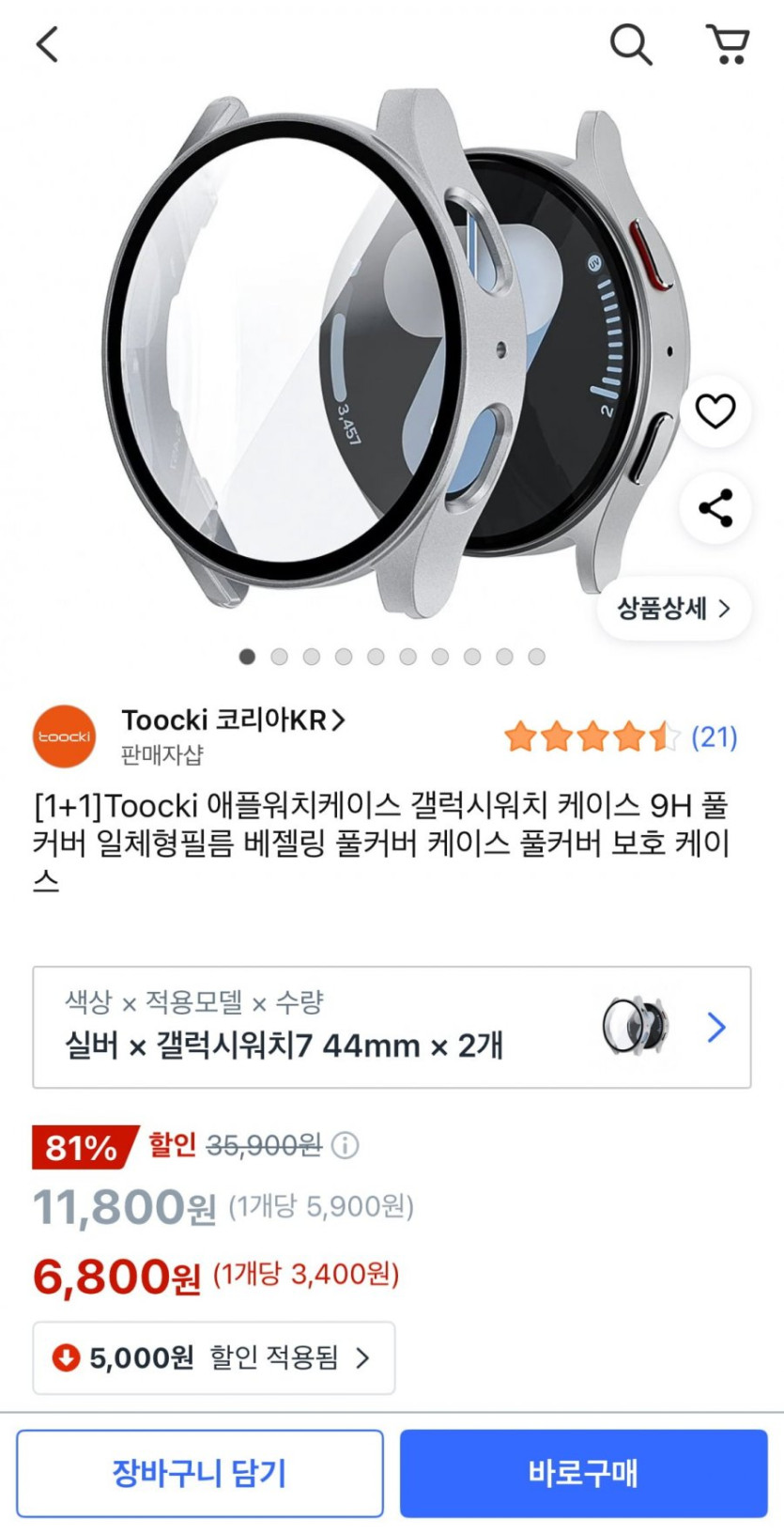Tap 장바구니 담기 to add to cart
The height and width of the screenshot is (1534, 784).
click(x=200, y=1473)
